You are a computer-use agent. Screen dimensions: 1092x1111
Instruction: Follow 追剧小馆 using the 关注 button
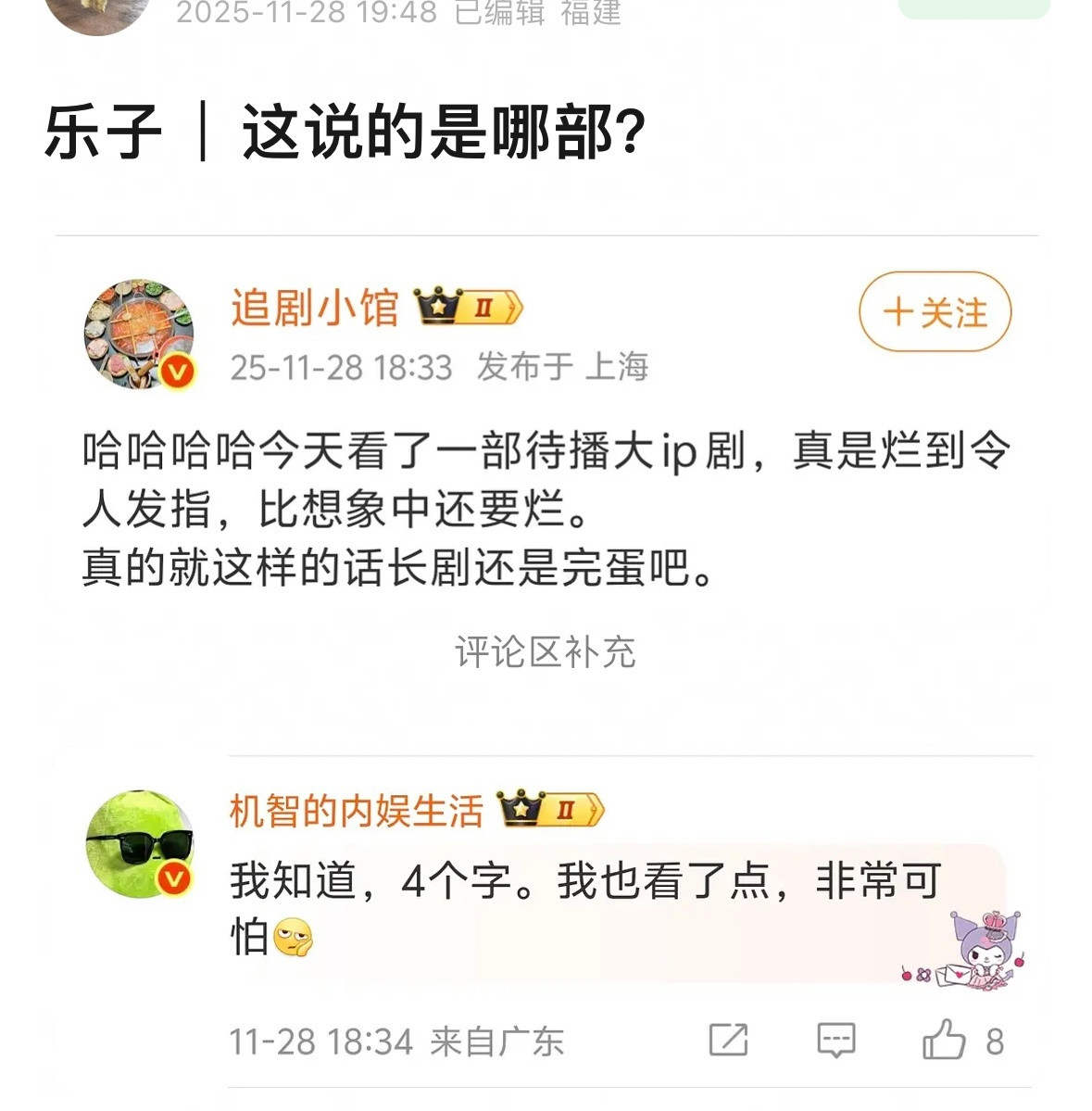tap(934, 313)
